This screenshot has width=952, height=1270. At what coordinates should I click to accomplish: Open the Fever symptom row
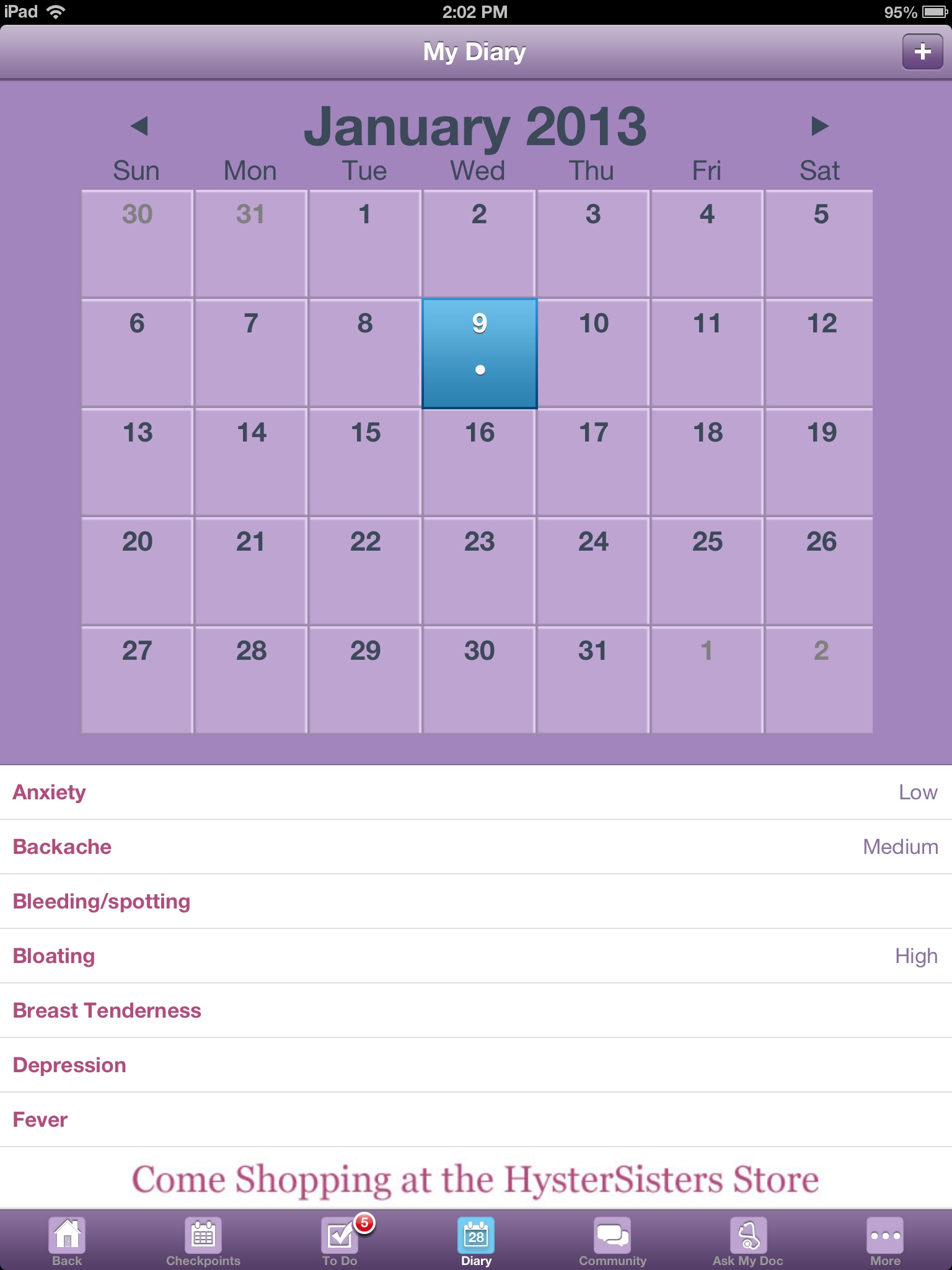[x=476, y=1119]
